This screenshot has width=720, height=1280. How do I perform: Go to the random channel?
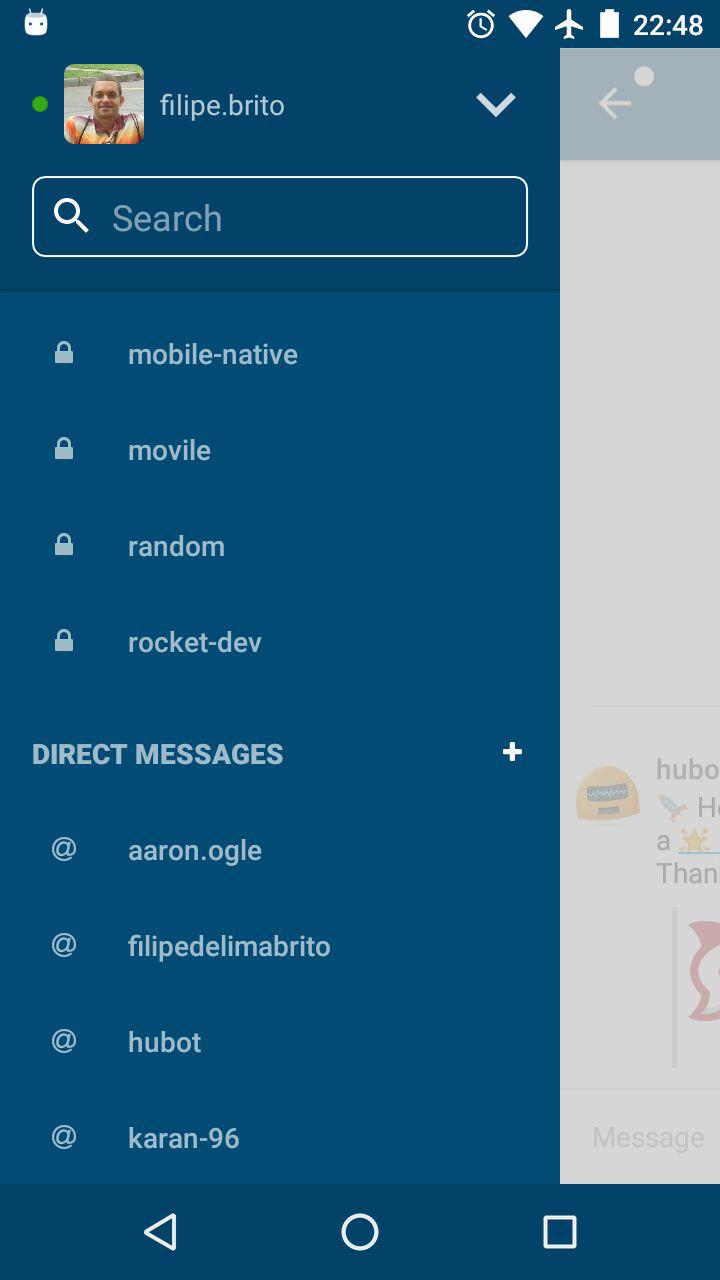click(176, 546)
